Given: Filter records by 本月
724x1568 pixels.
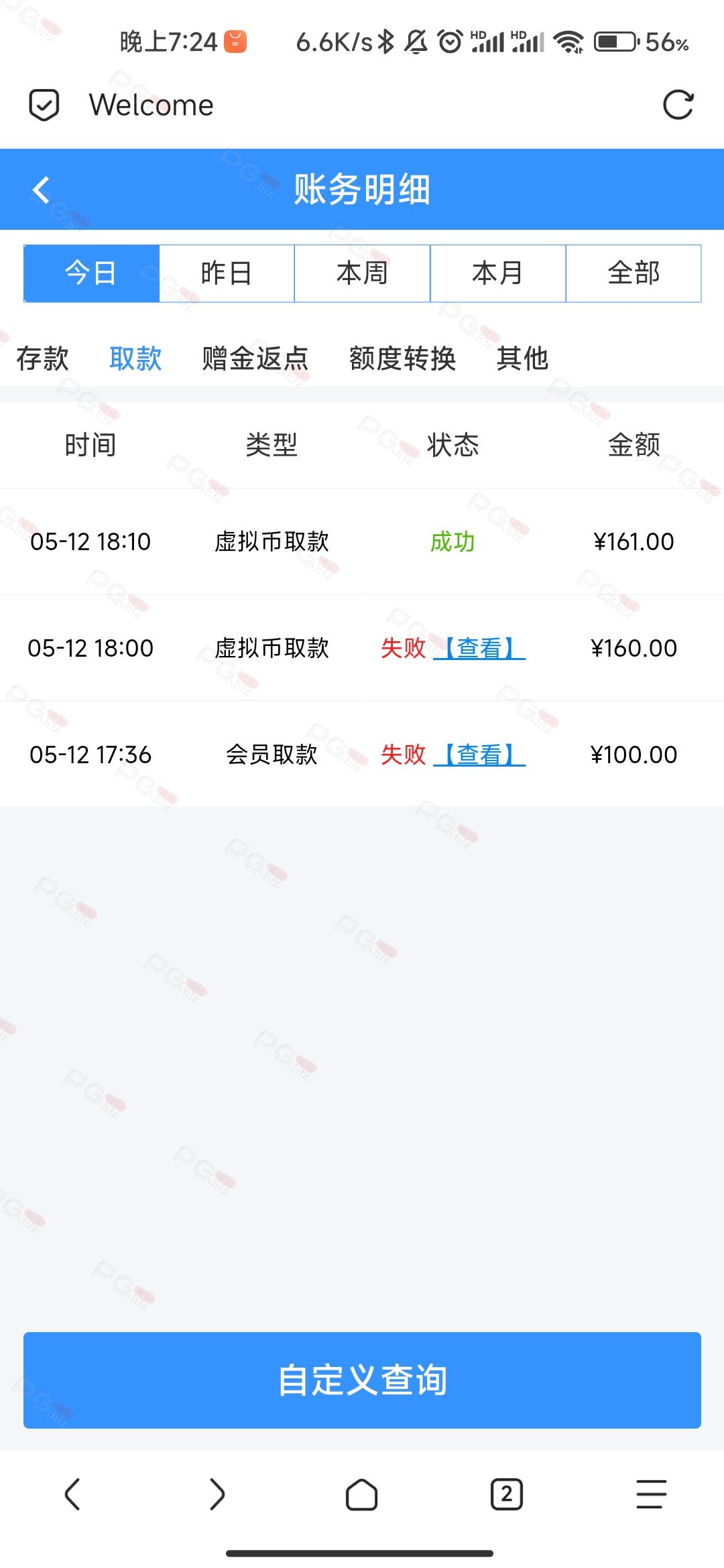Looking at the screenshot, I should 497,273.
